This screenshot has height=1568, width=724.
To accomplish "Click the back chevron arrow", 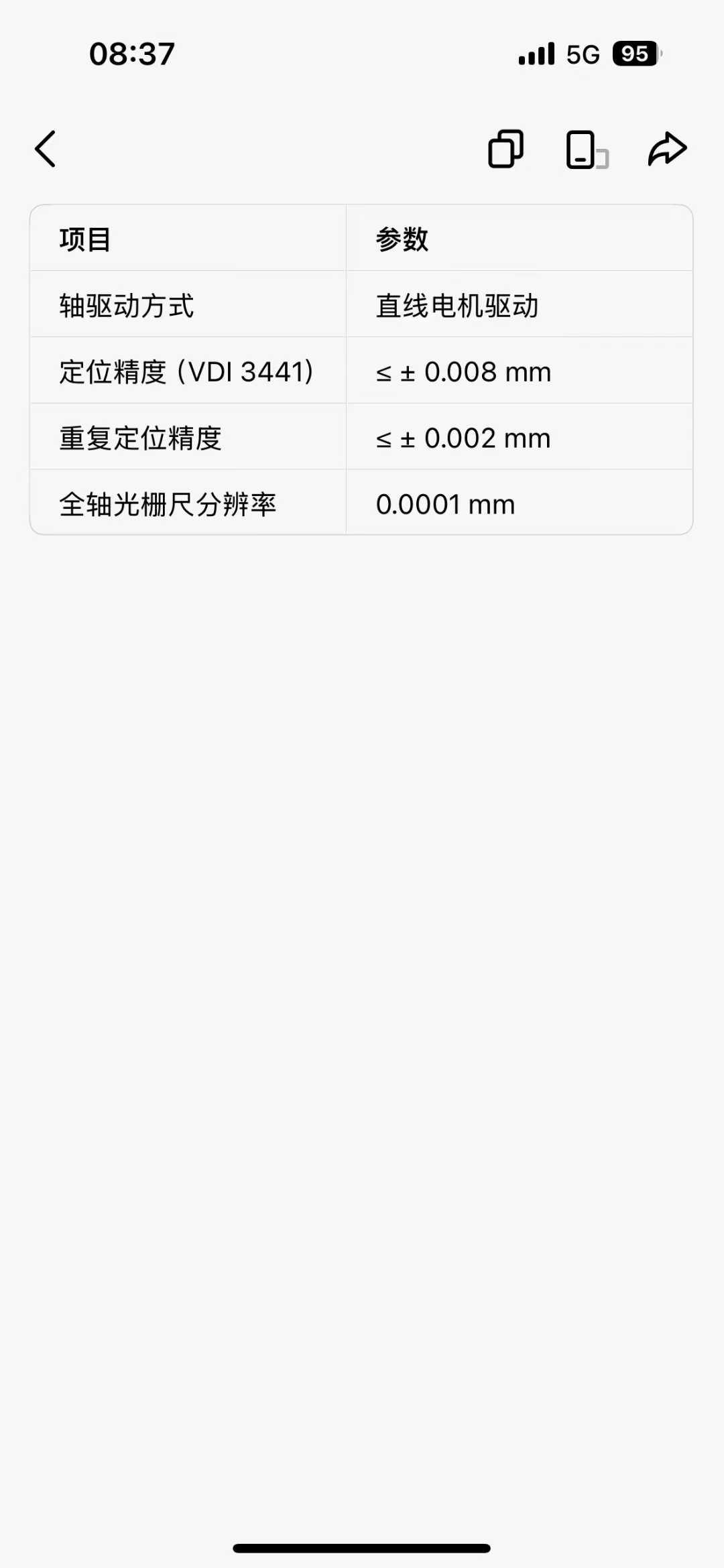I will click(x=44, y=149).
